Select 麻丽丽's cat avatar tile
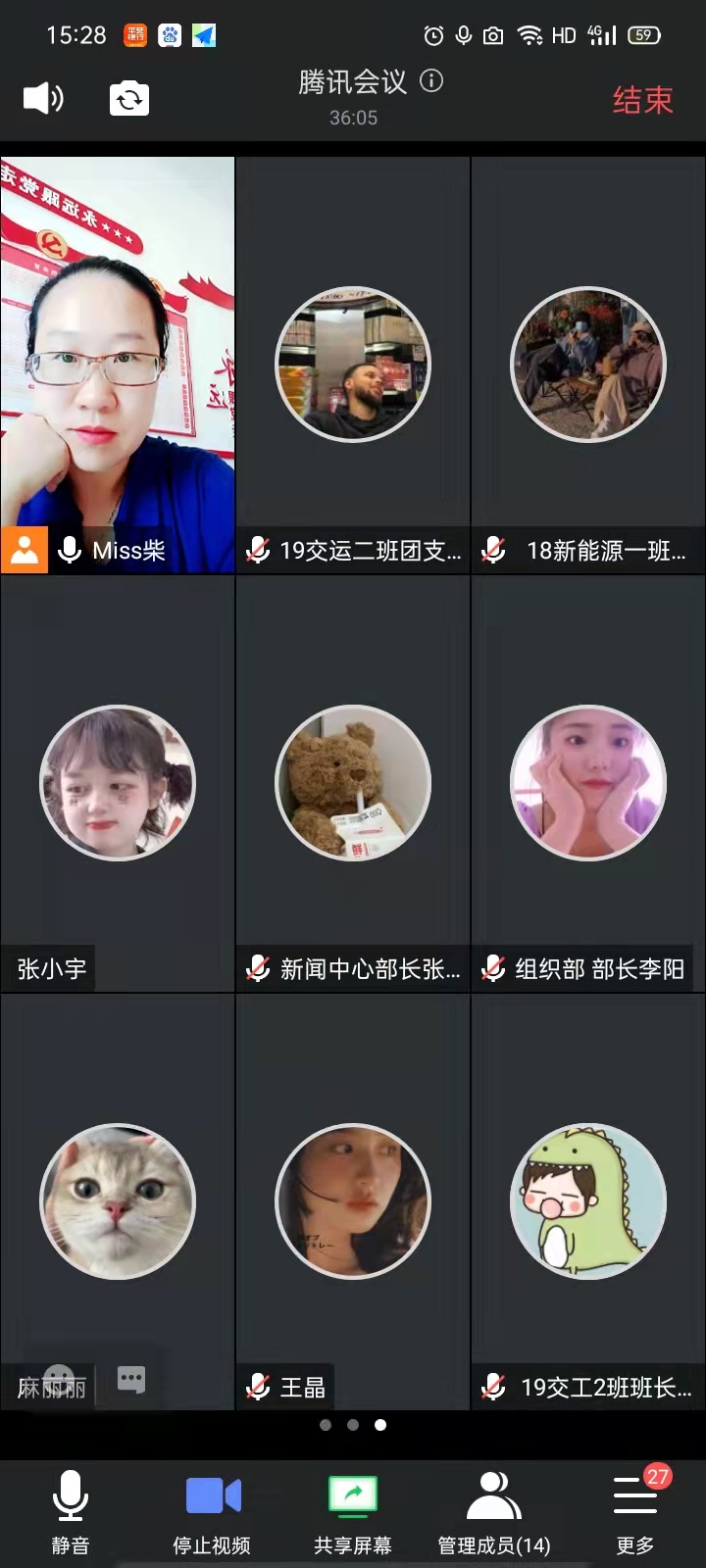 click(x=118, y=1200)
